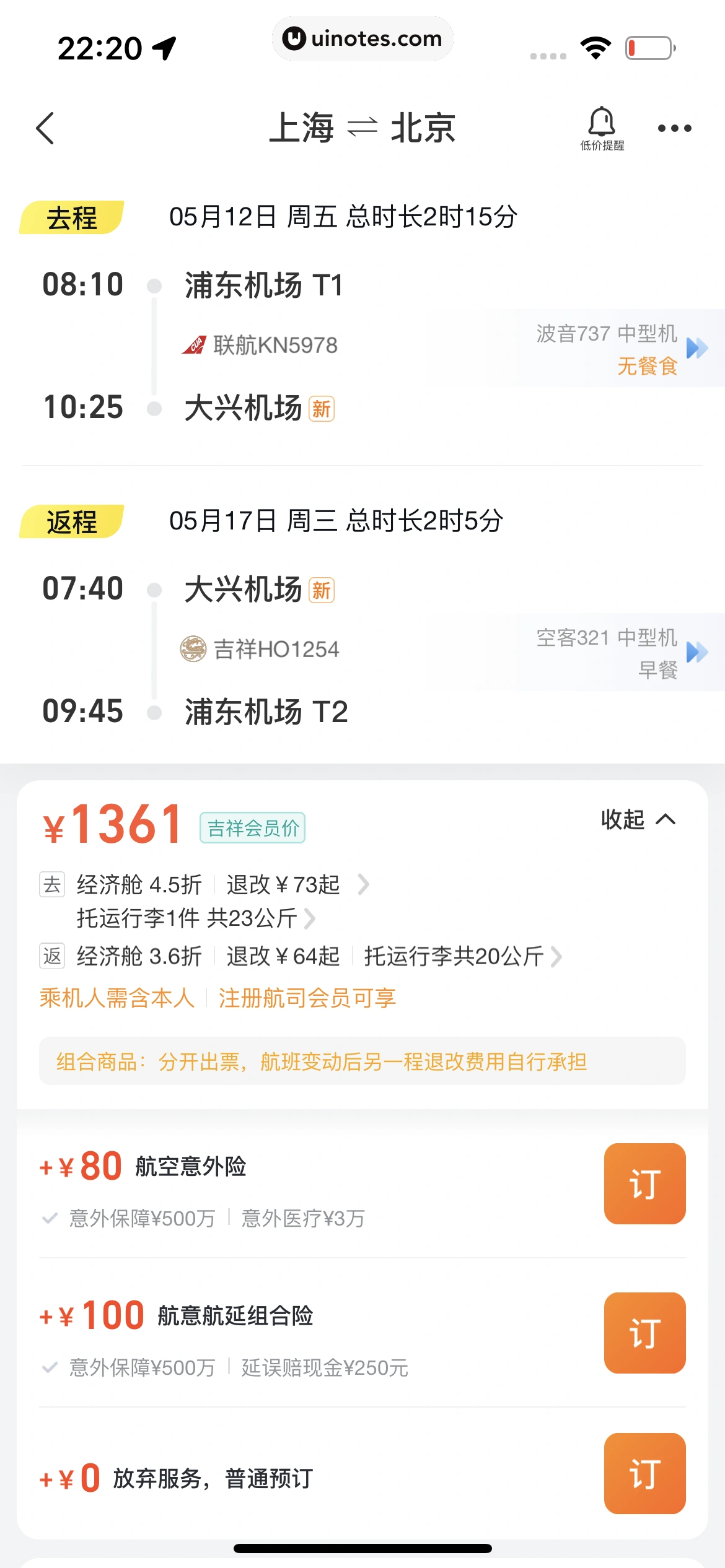The width and height of the screenshot is (725, 1568).
Task: Open the 低价提醒 price alert bell
Action: (x=602, y=128)
